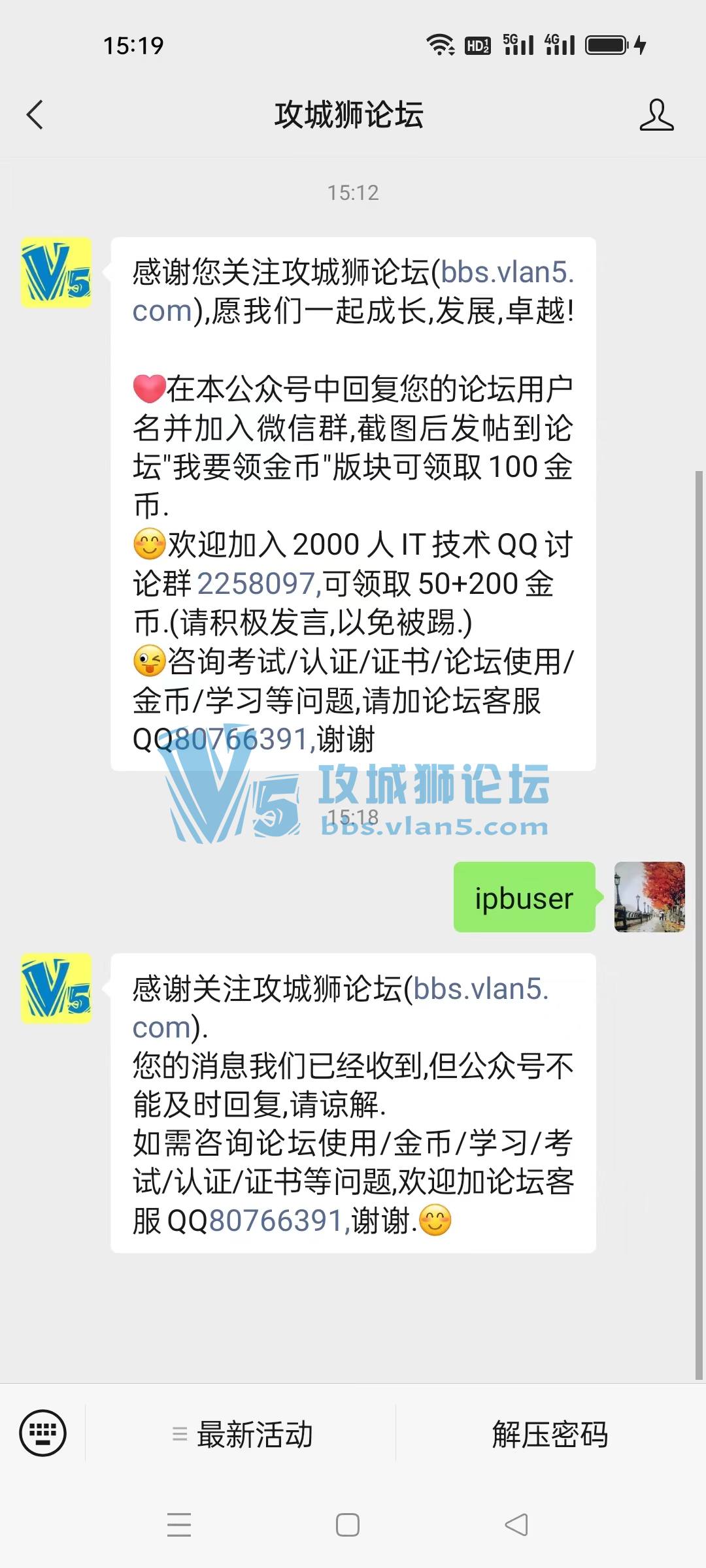The height and width of the screenshot is (1568, 706).
Task: Open the official account profile icon
Action: click(656, 115)
